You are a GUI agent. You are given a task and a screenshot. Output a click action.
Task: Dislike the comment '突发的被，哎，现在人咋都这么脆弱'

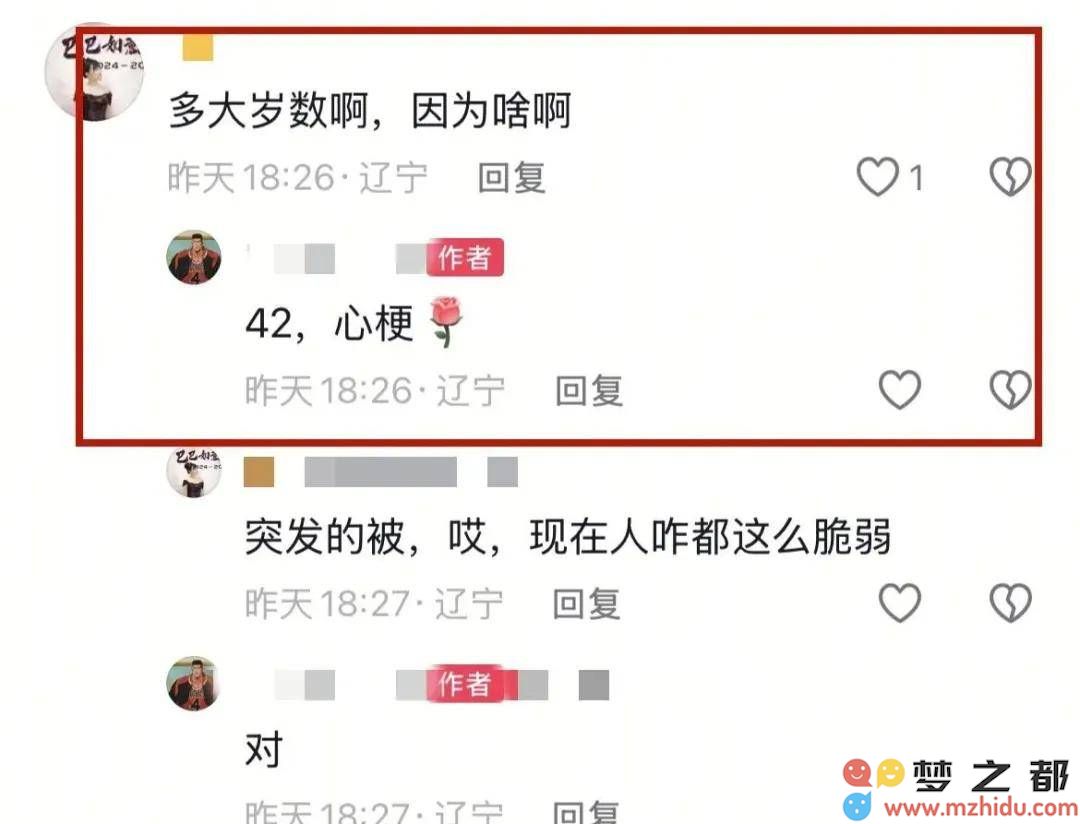(1009, 603)
